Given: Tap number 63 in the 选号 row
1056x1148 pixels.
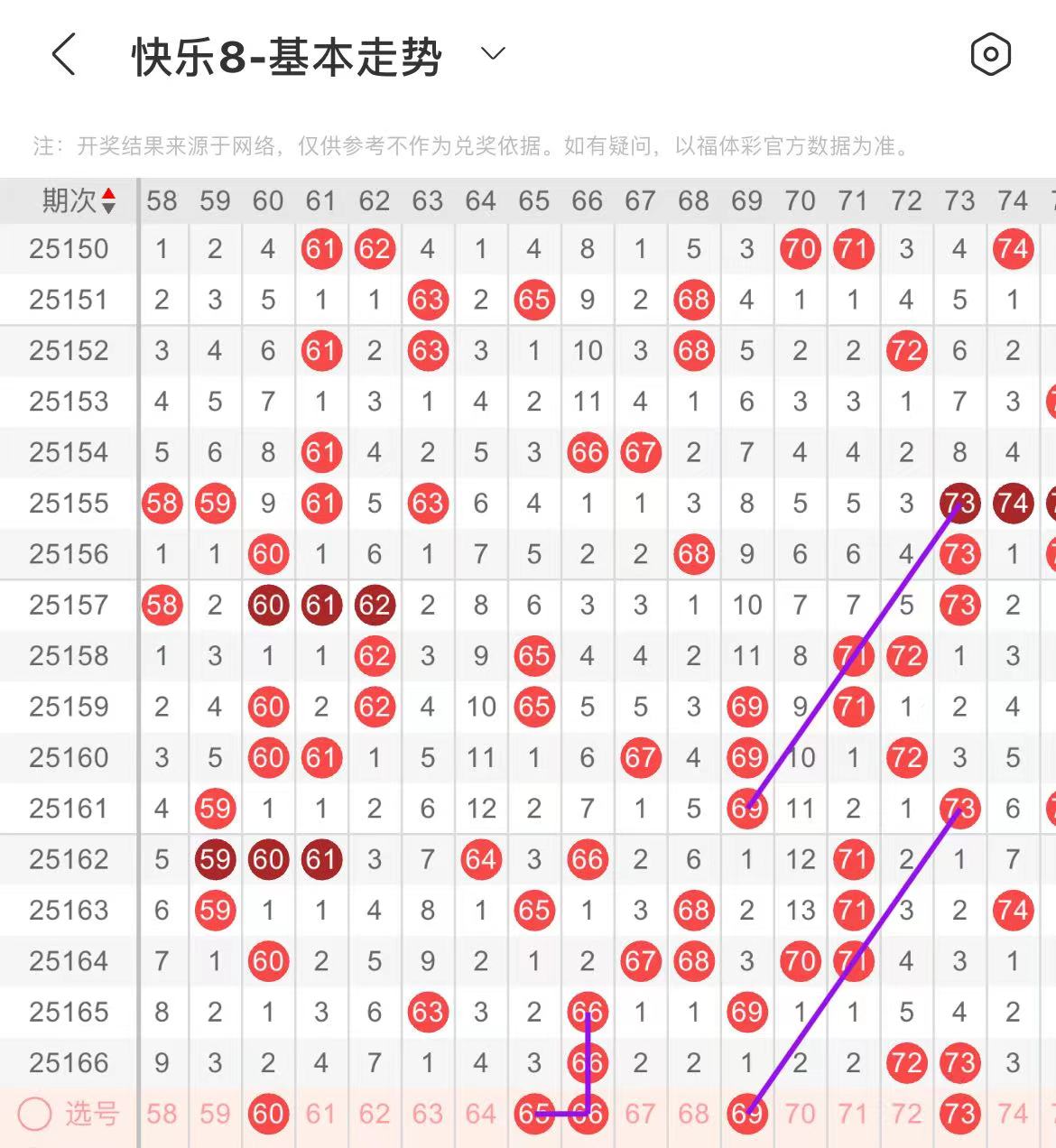Looking at the screenshot, I should (x=428, y=1114).
